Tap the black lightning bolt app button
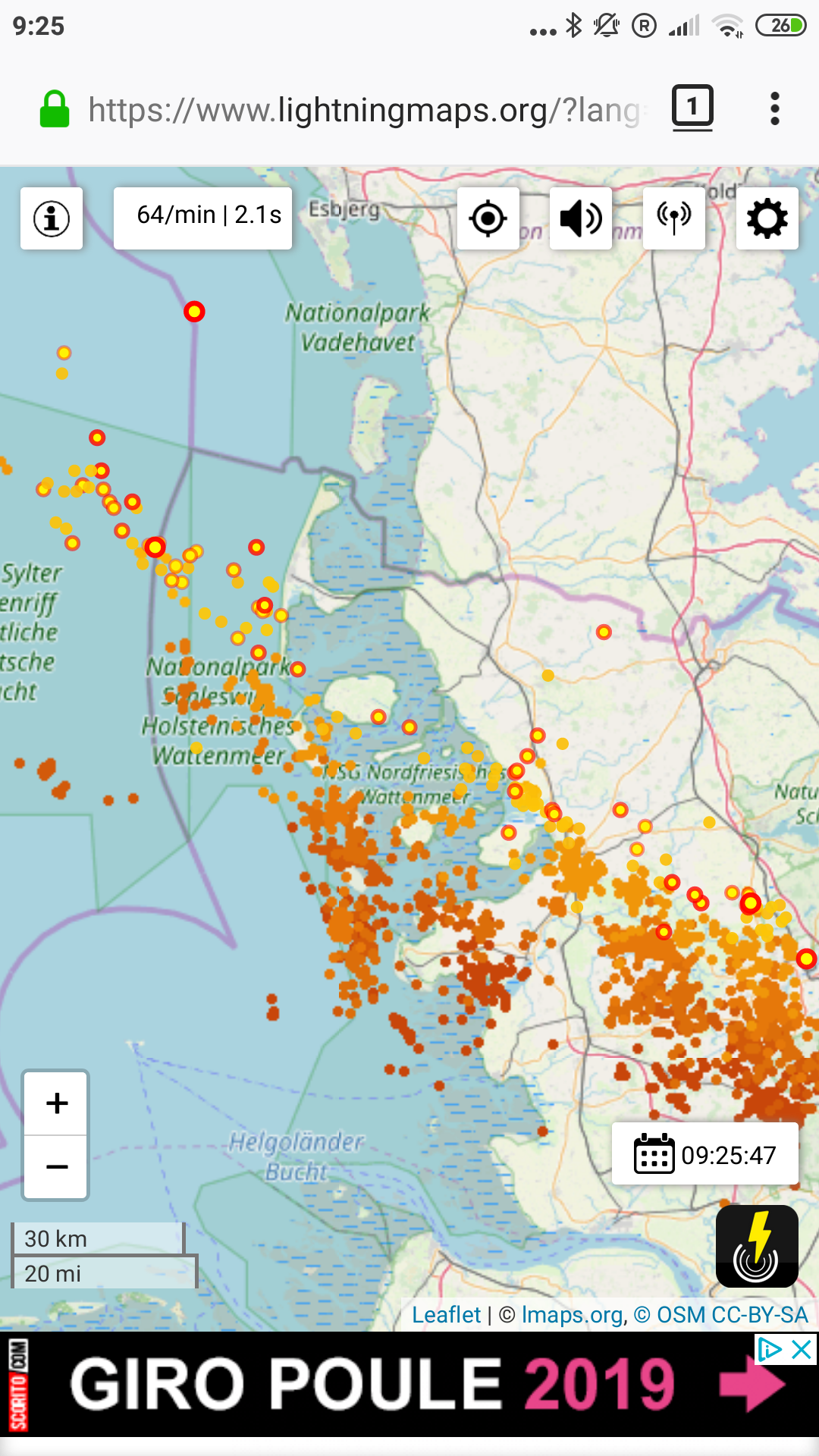 pyautogui.click(x=757, y=1246)
